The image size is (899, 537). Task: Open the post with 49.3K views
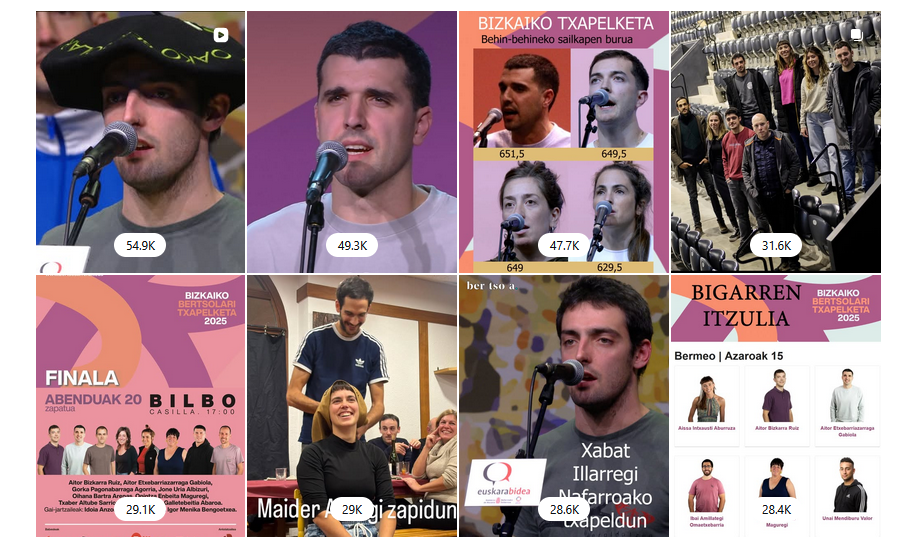pyautogui.click(x=351, y=140)
